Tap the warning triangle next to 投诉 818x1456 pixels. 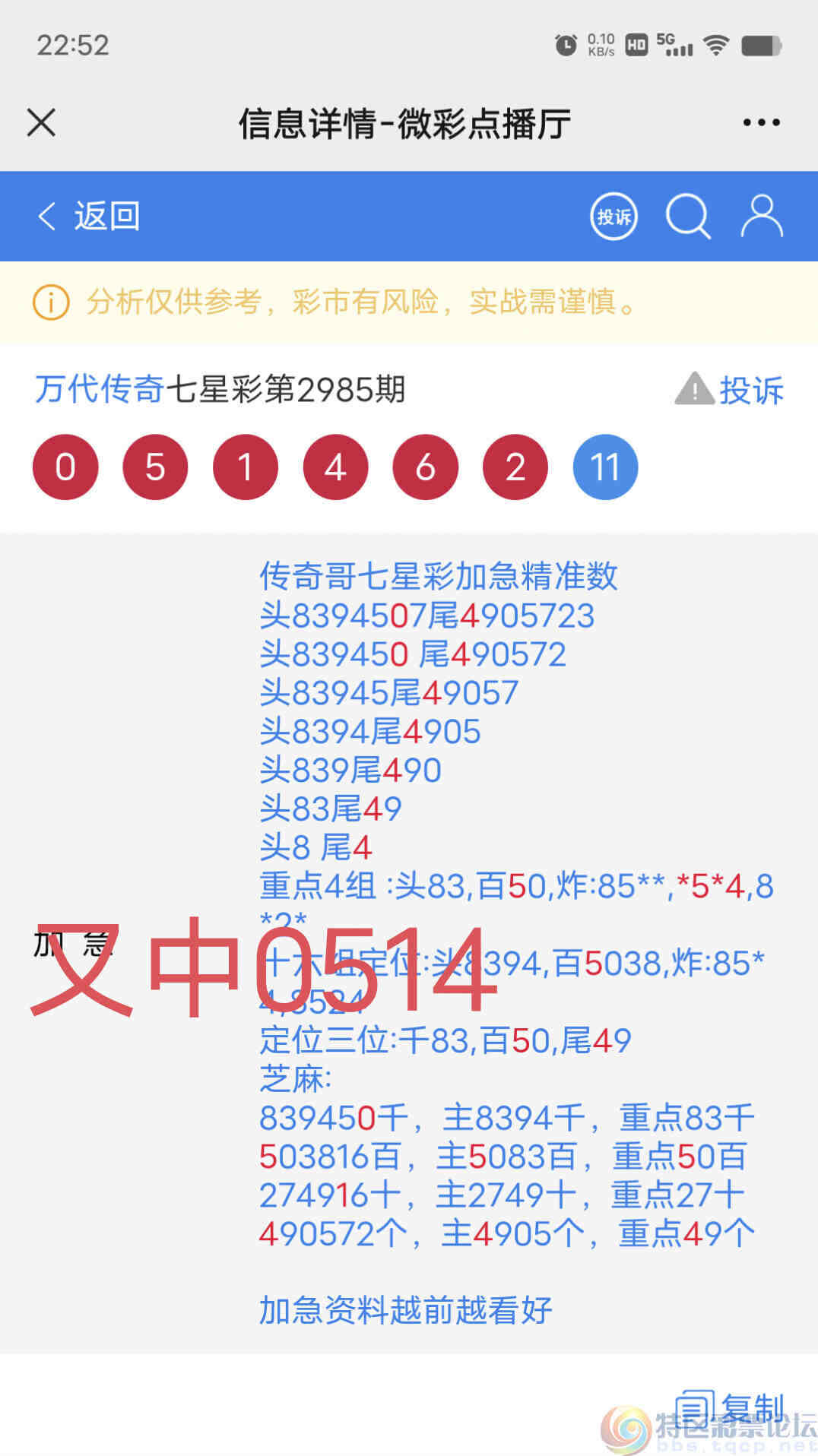tap(693, 389)
